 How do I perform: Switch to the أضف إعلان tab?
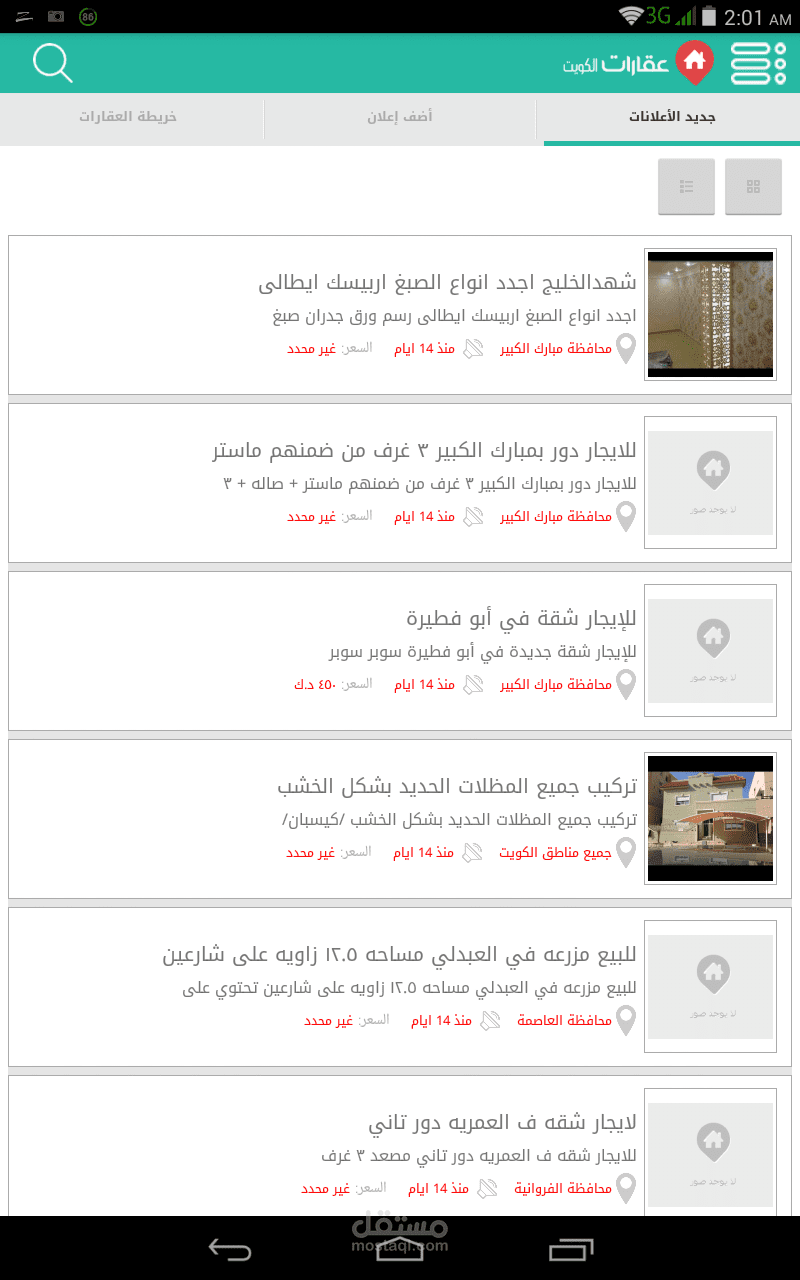click(x=399, y=118)
